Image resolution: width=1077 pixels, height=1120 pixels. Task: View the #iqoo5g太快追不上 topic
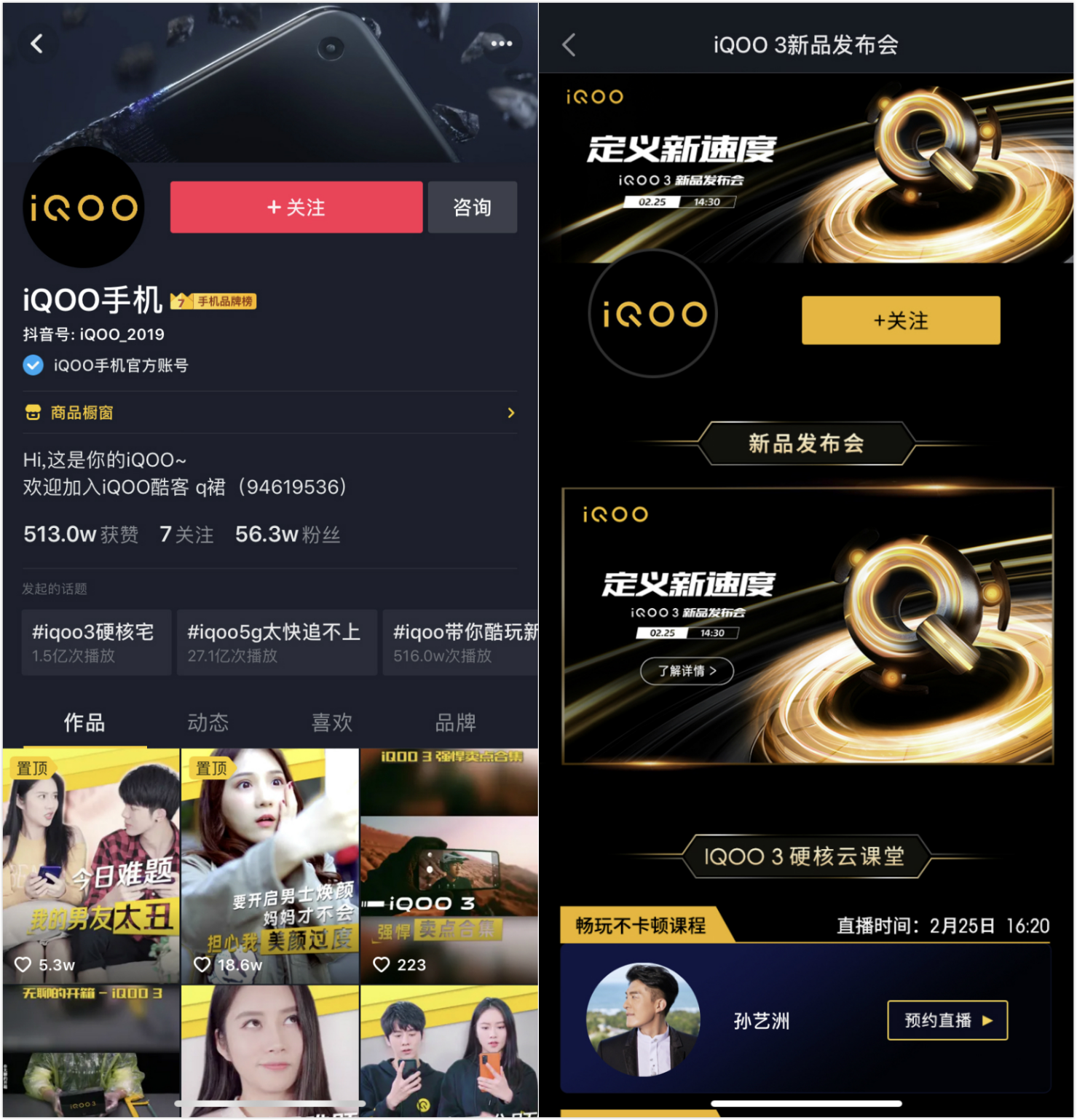click(x=277, y=642)
